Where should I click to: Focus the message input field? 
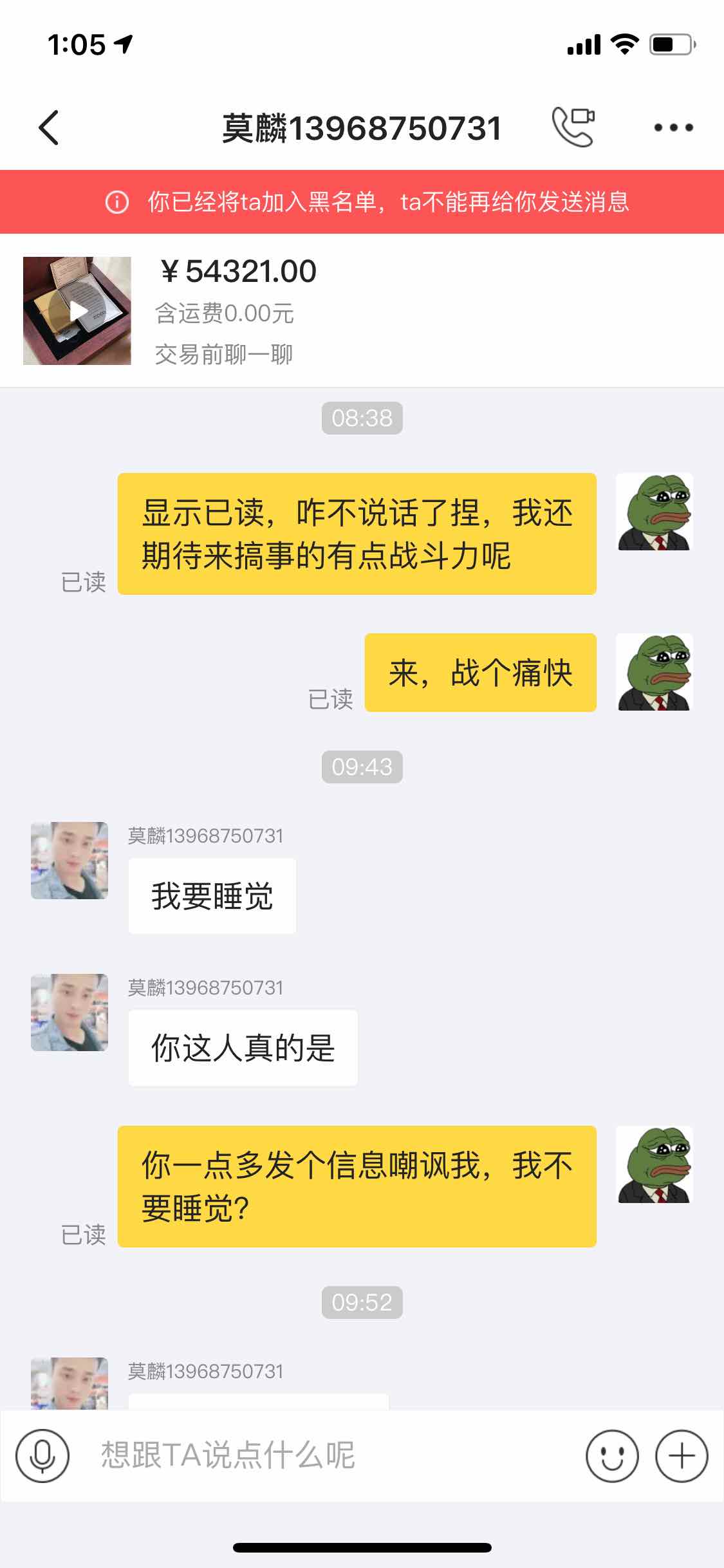322,1456
